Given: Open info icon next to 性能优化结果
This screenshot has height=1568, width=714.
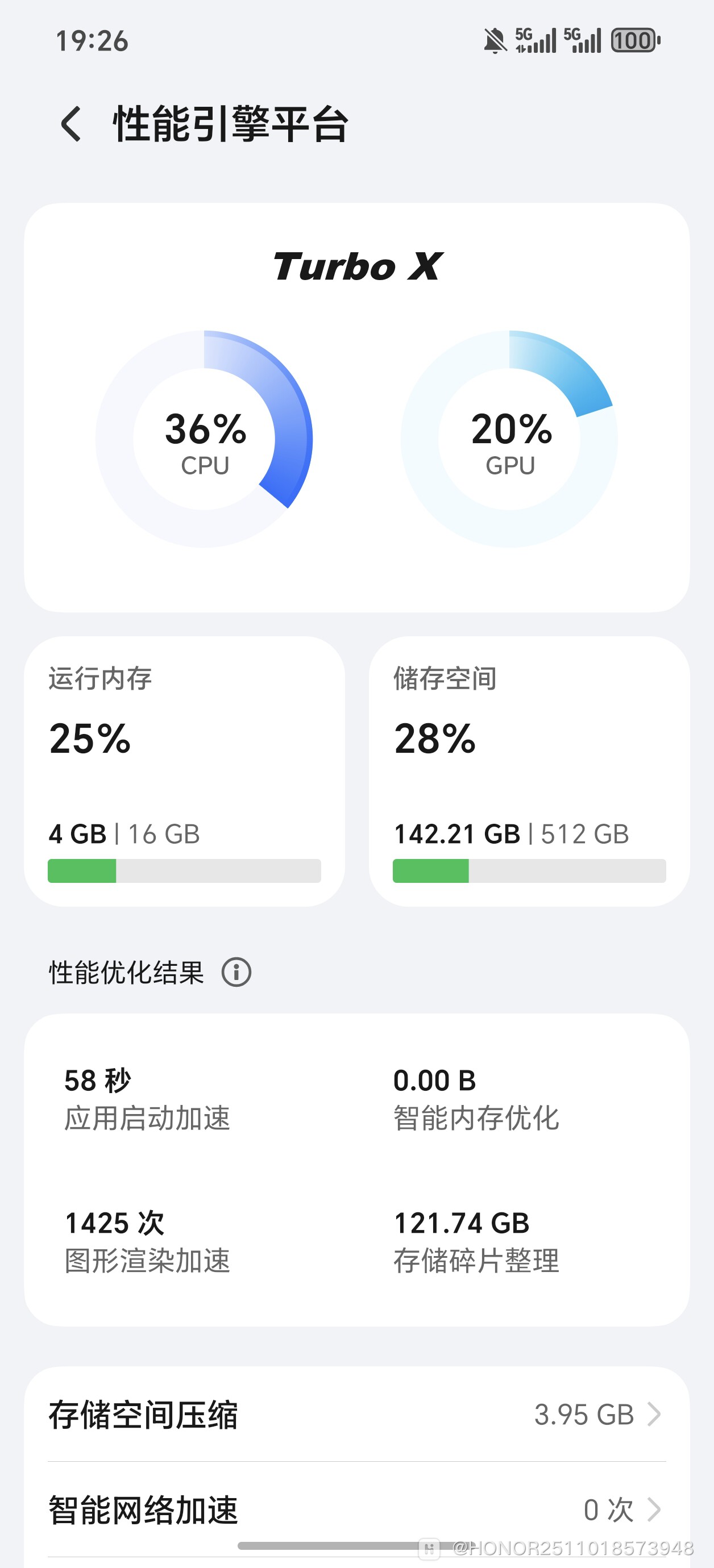Looking at the screenshot, I should pyautogui.click(x=236, y=972).
